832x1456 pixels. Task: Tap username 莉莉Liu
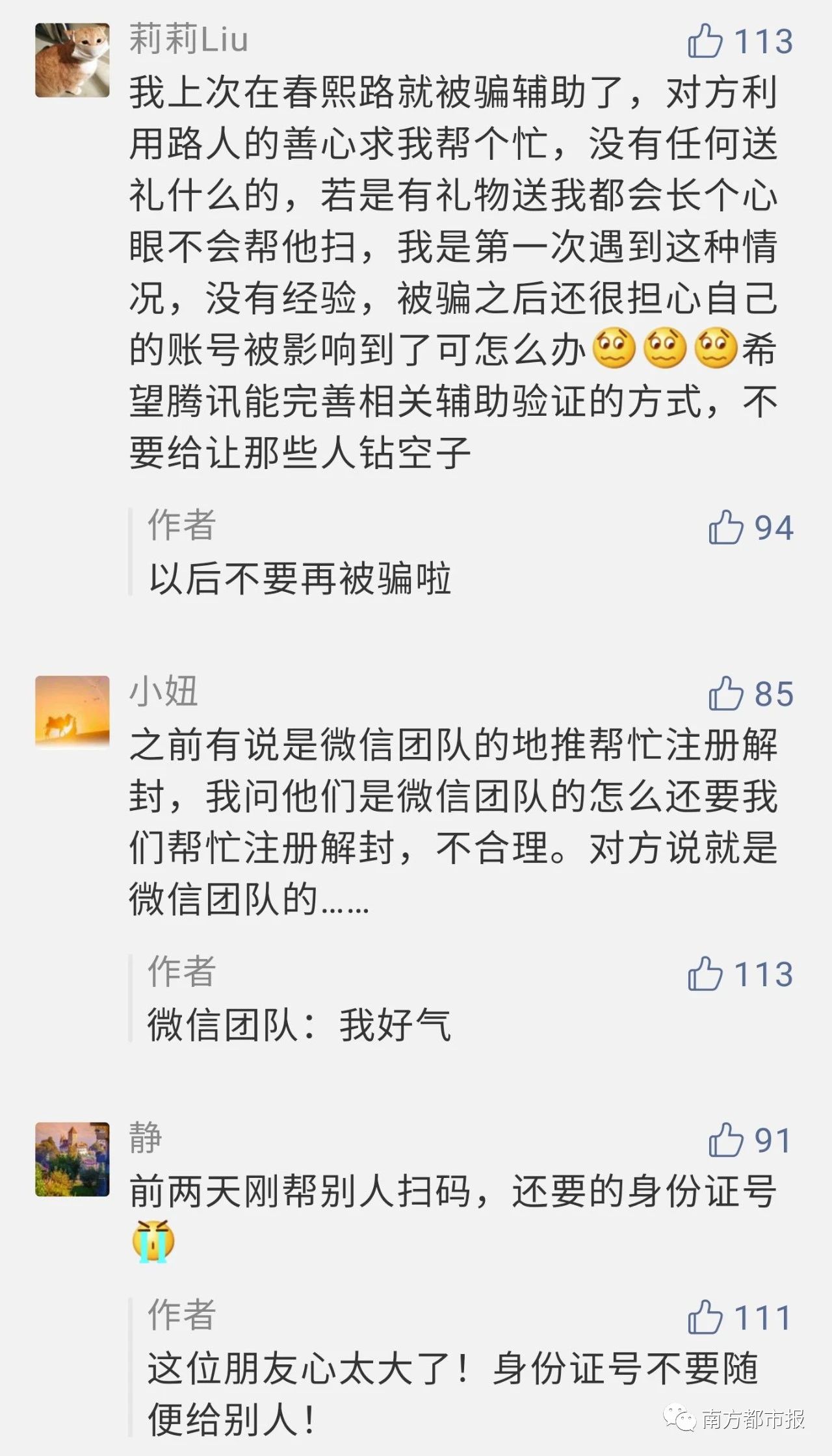pyautogui.click(x=188, y=39)
